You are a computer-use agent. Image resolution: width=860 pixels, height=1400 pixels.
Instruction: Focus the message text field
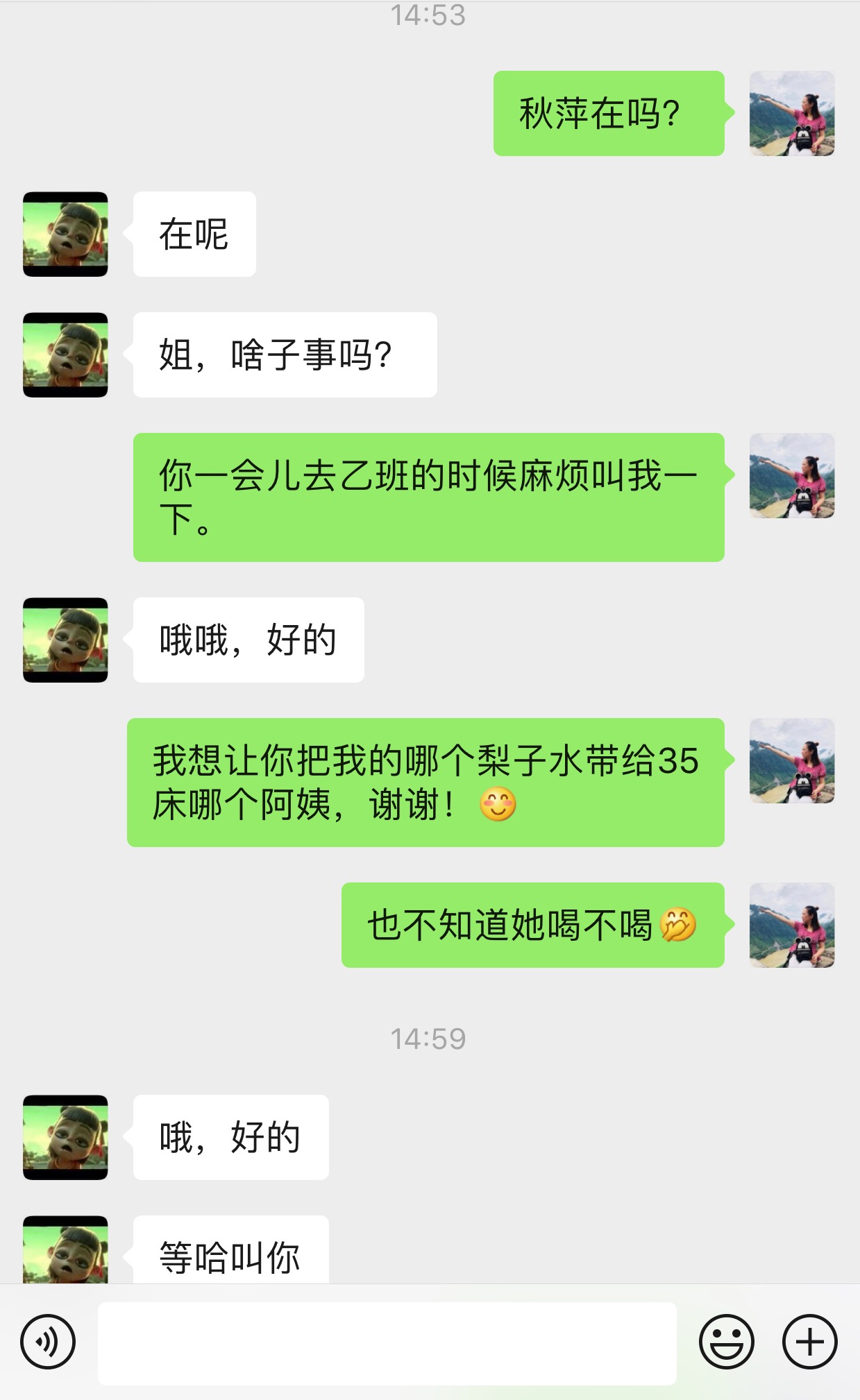point(387,1343)
